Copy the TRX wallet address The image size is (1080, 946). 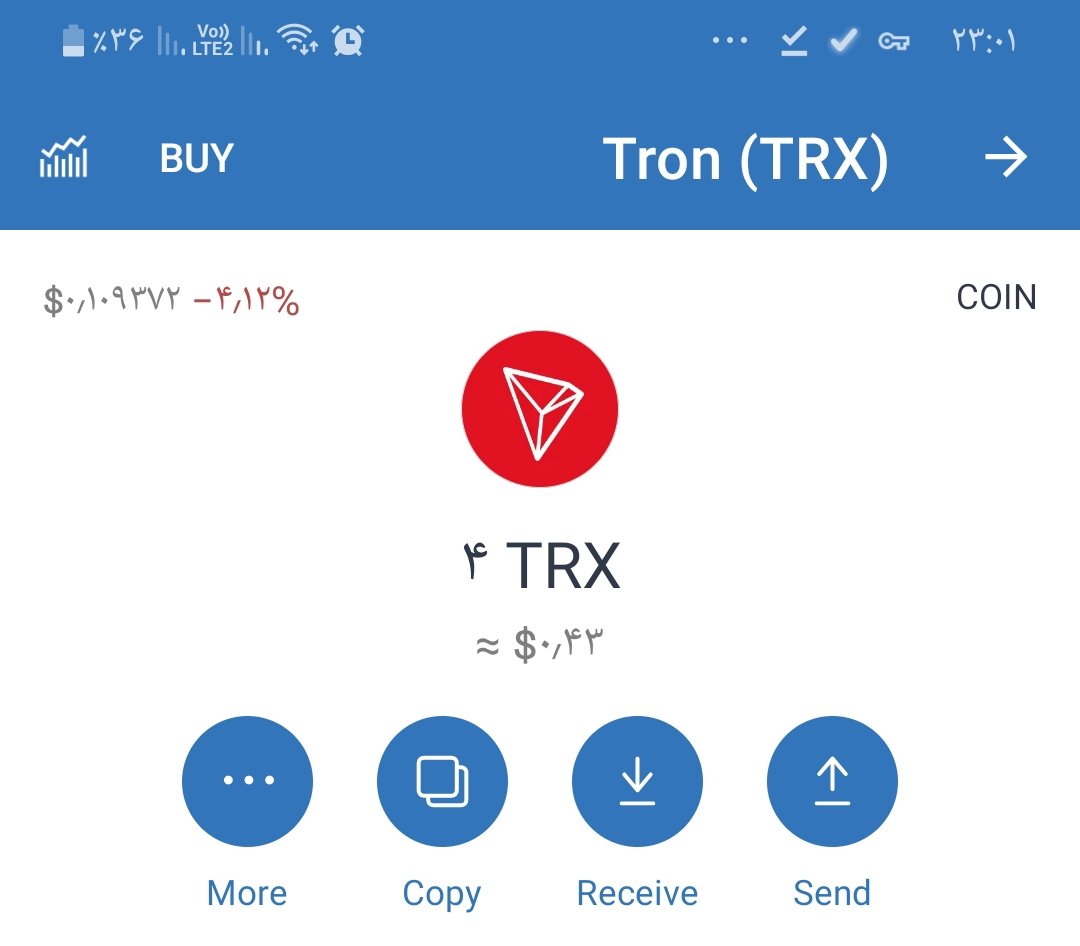[442, 781]
